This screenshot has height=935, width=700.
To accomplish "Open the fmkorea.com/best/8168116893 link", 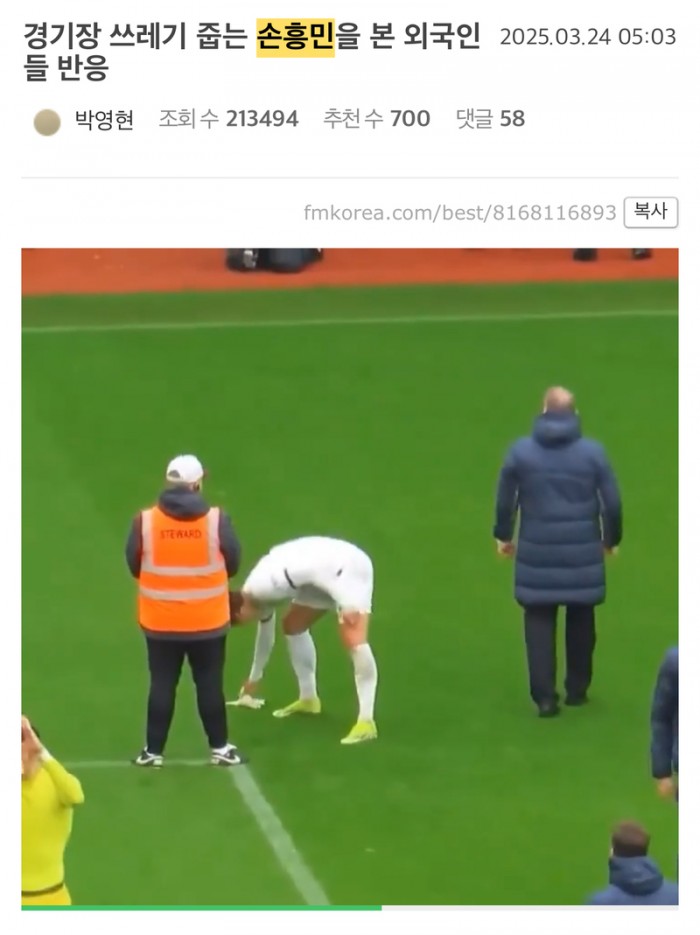I will pos(460,213).
